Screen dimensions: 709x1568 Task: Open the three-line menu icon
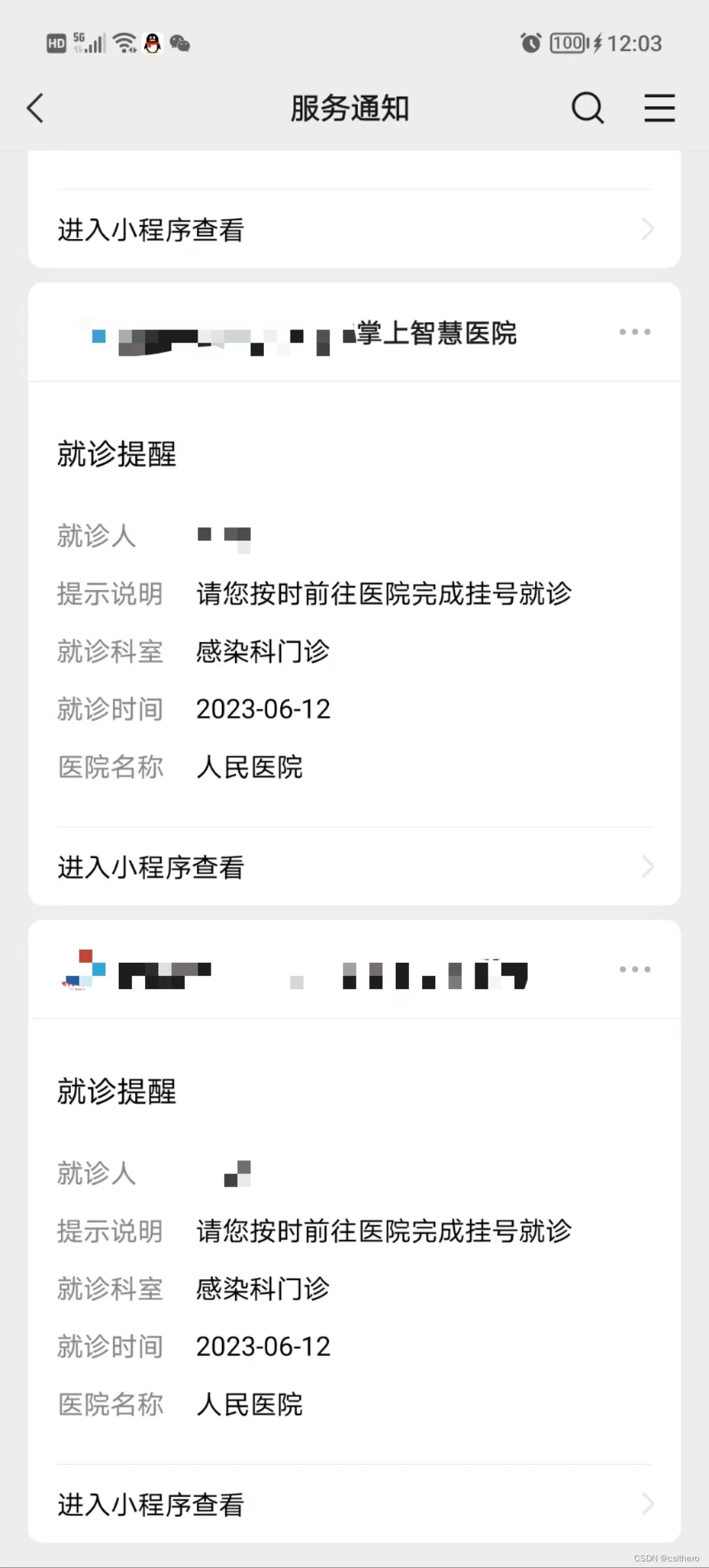coord(659,108)
